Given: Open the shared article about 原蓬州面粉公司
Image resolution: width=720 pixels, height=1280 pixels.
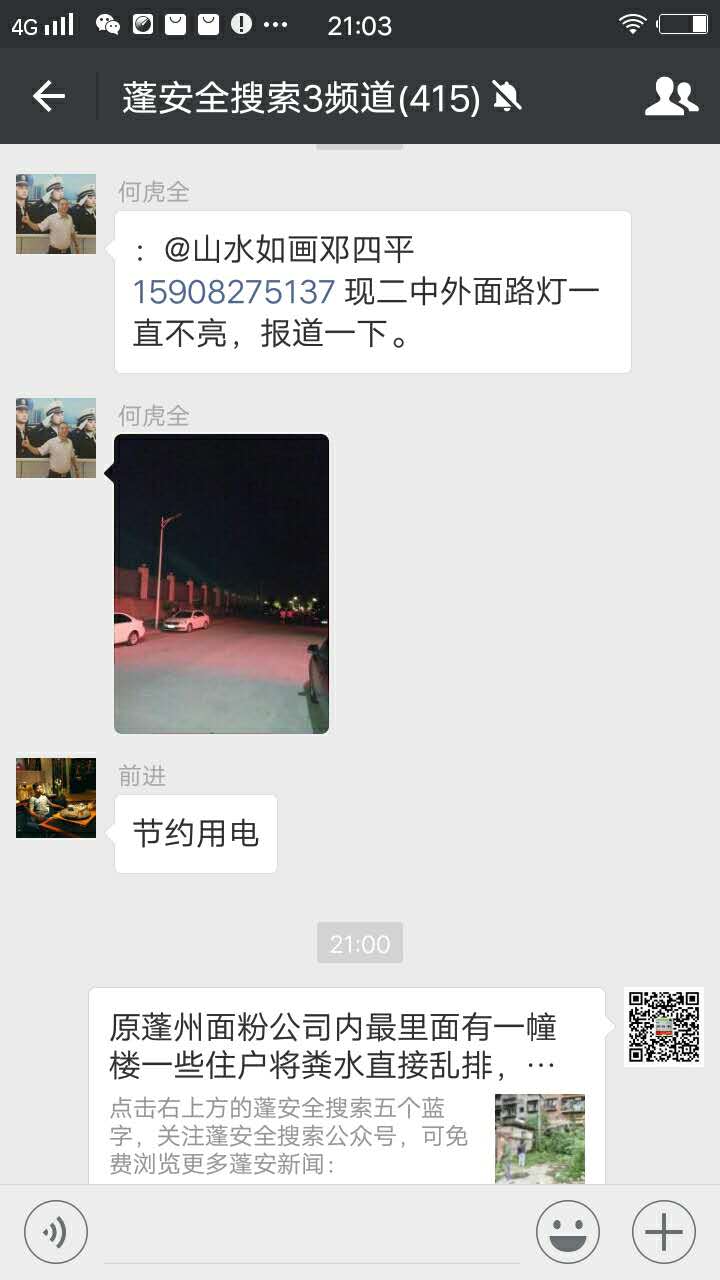Looking at the screenshot, I should 346,1085.
